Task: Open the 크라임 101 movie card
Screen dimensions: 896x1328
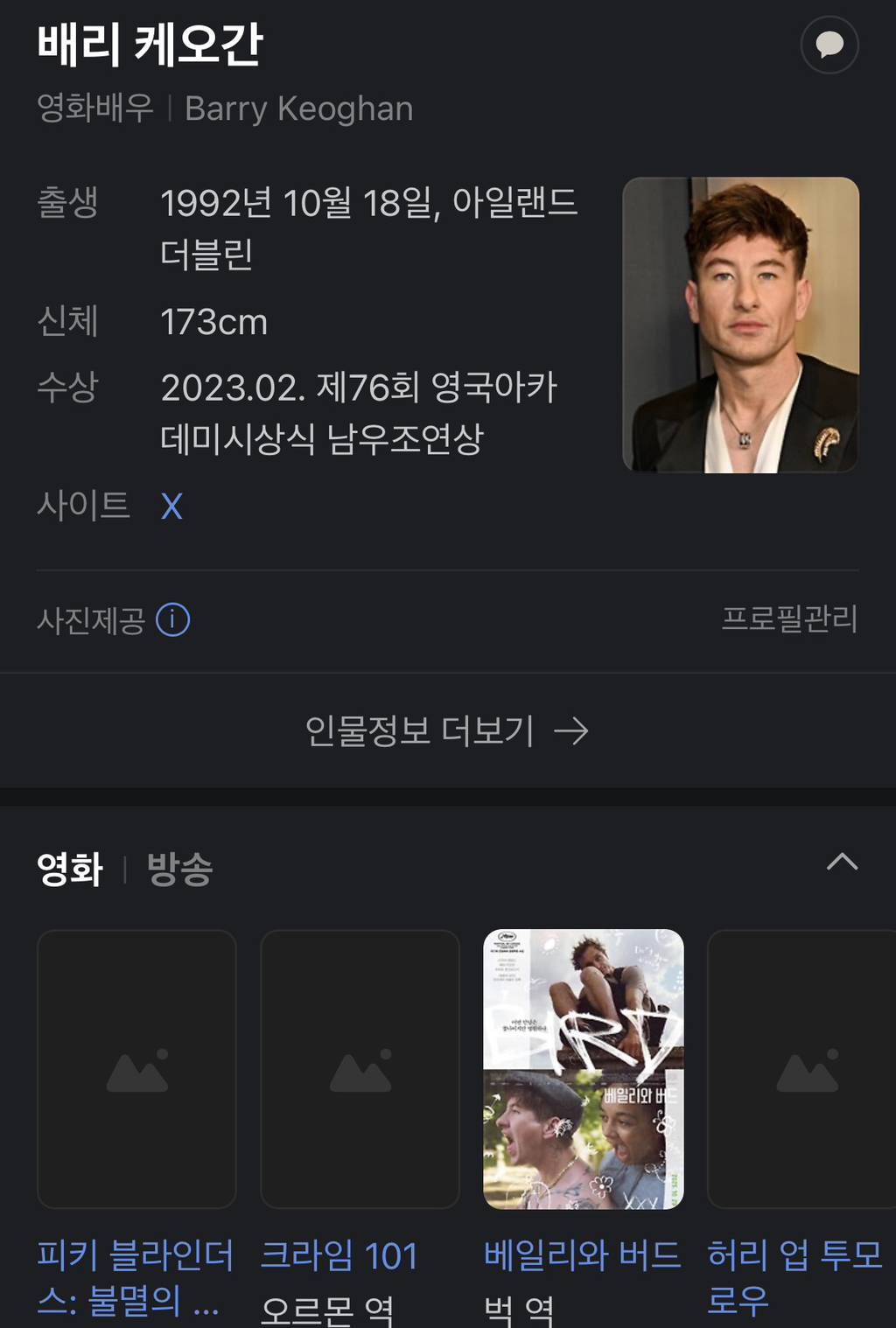Action: click(x=360, y=1069)
